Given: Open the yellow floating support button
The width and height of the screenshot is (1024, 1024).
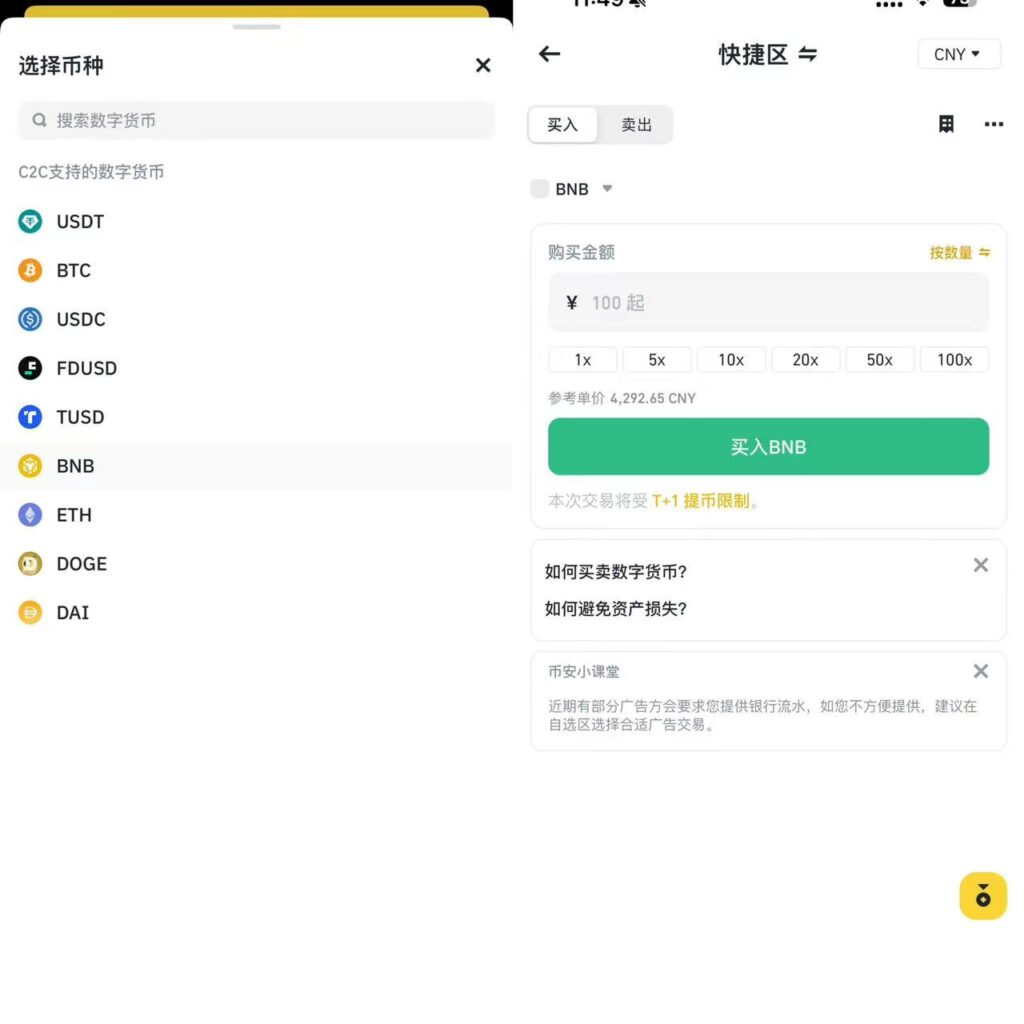Looking at the screenshot, I should pos(982,896).
